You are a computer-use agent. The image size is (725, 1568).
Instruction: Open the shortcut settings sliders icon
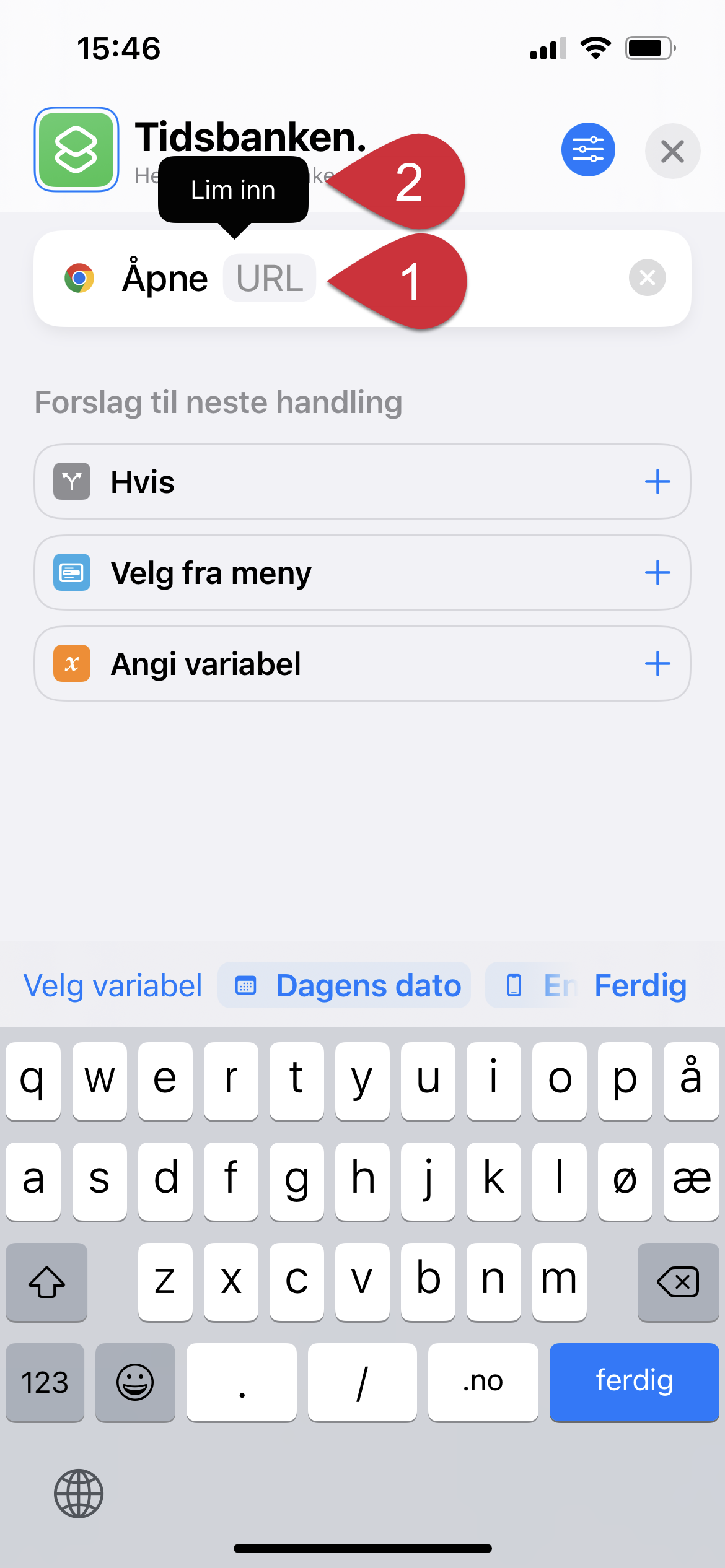[588, 150]
